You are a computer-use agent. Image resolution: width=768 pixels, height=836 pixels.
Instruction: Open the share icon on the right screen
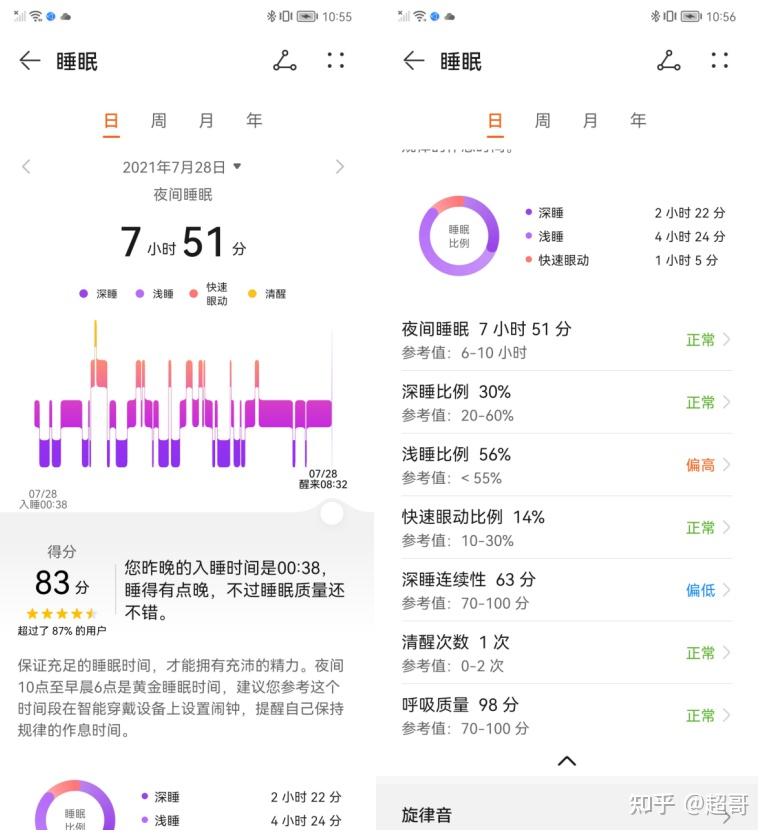click(669, 61)
